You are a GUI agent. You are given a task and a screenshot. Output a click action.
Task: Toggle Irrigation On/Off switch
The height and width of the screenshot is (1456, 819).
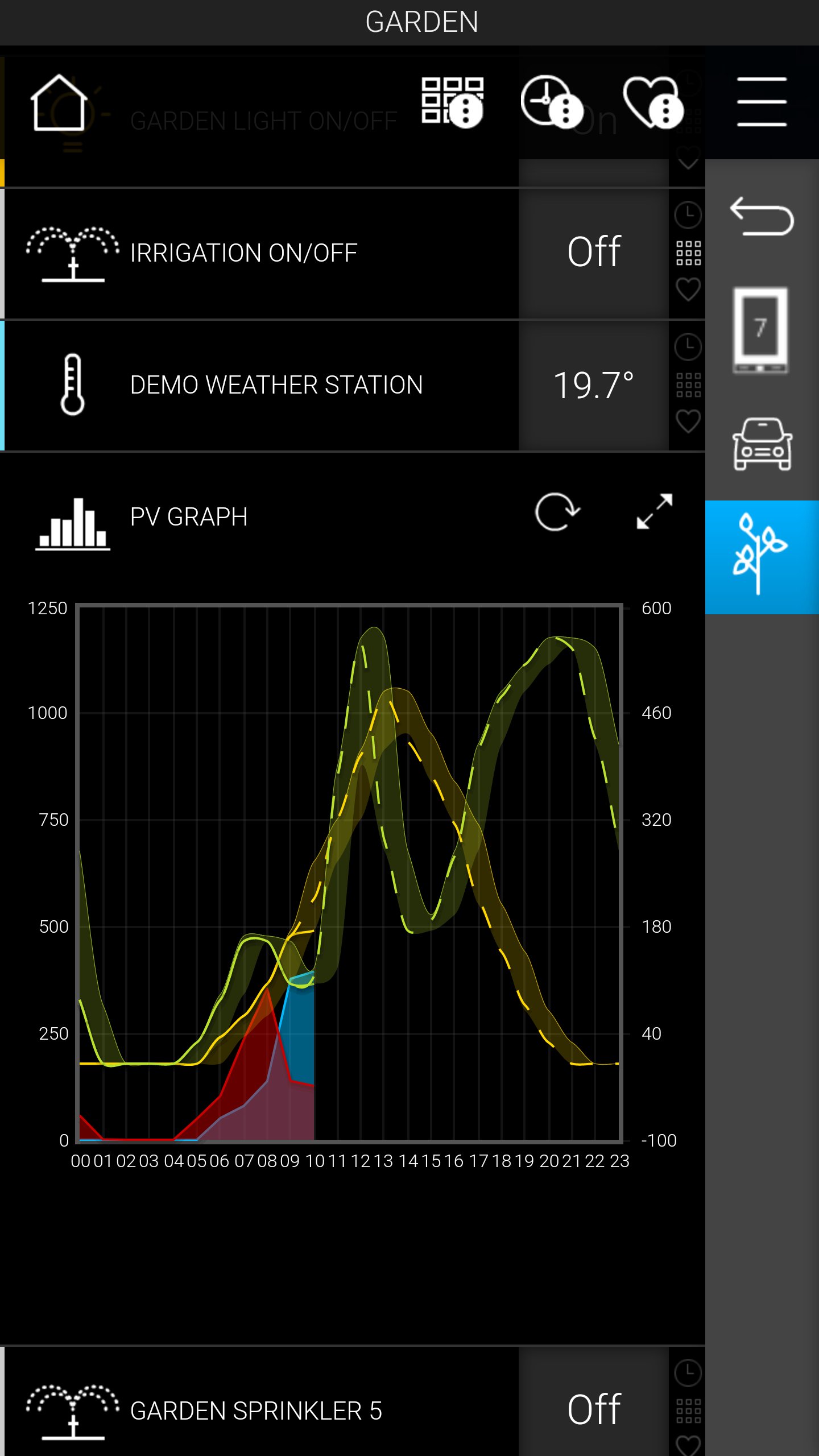point(594,253)
